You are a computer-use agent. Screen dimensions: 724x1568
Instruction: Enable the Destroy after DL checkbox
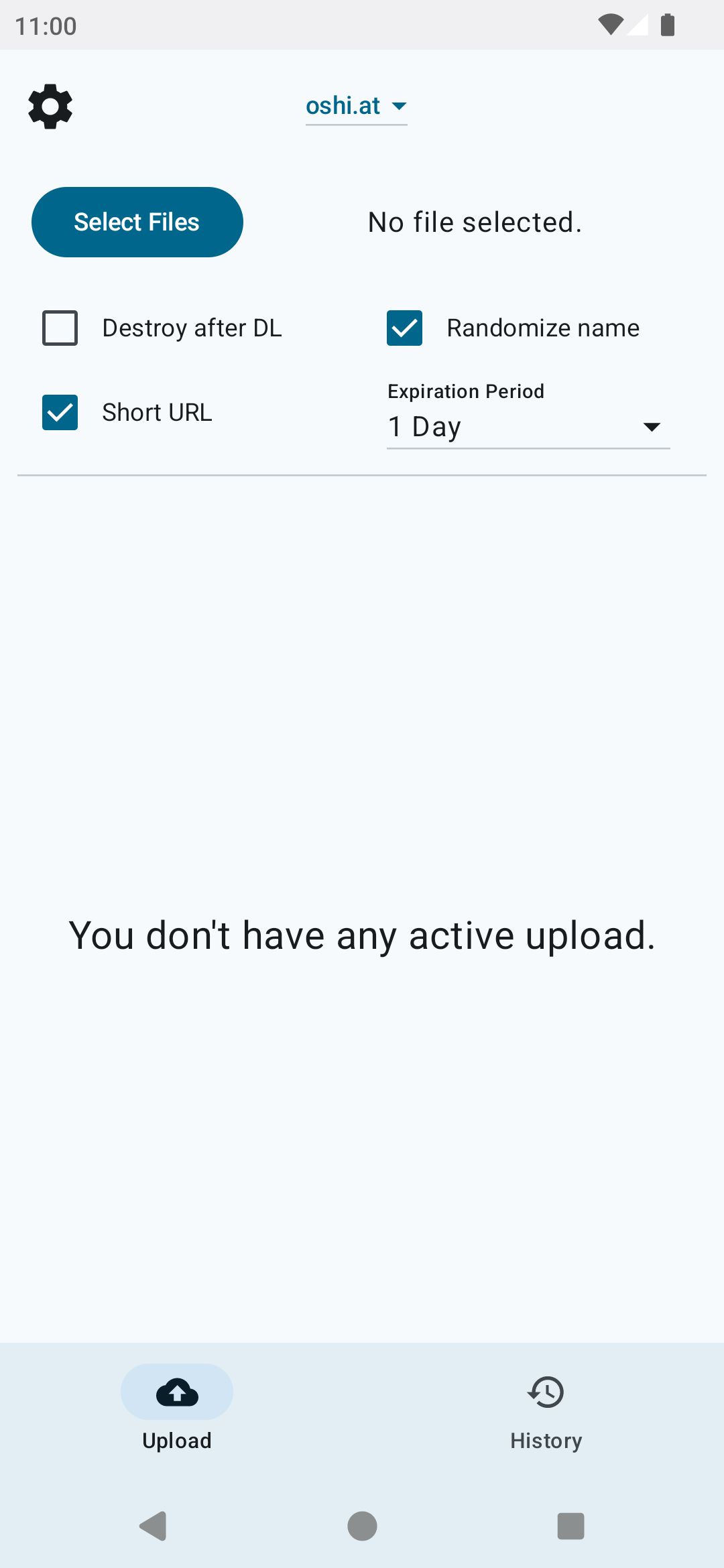(60, 328)
